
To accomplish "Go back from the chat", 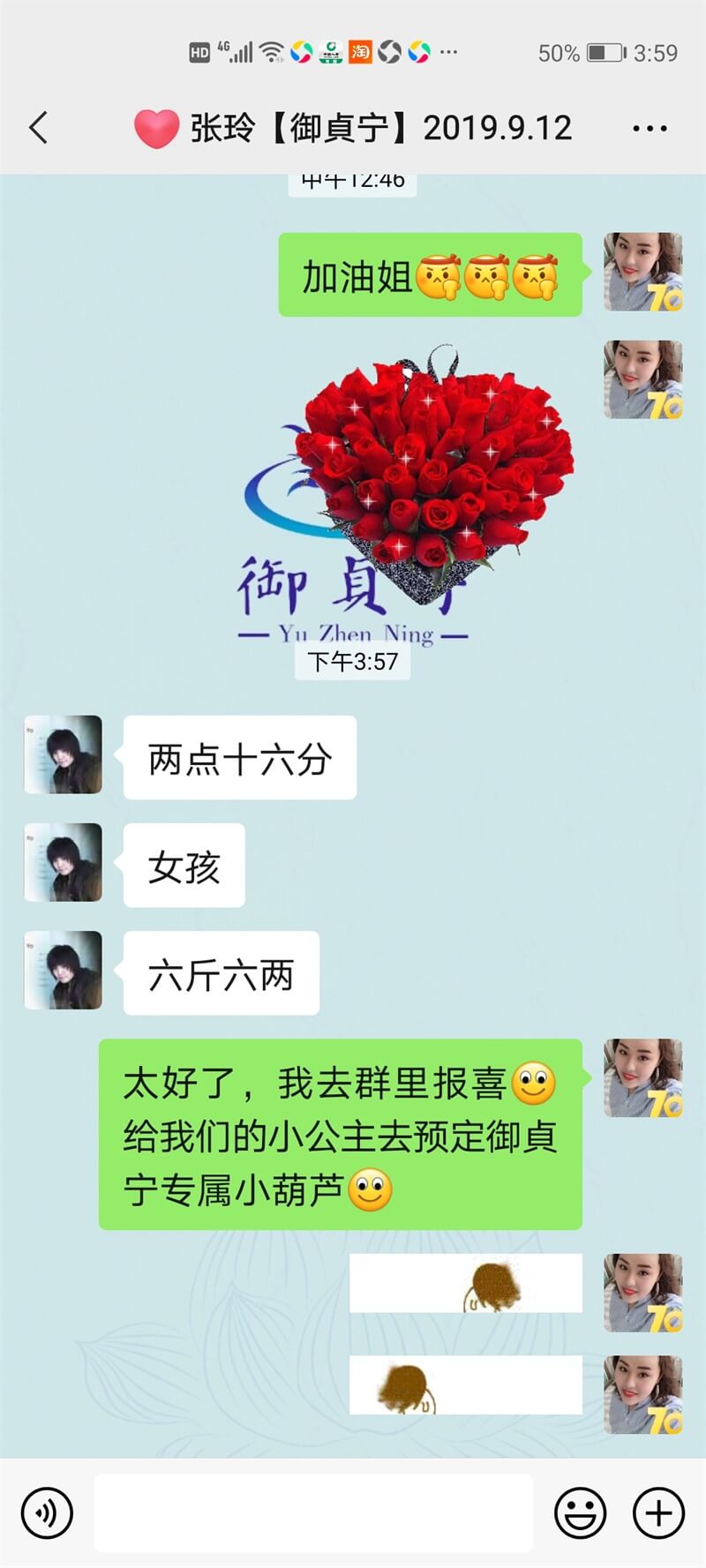I will coord(38,128).
